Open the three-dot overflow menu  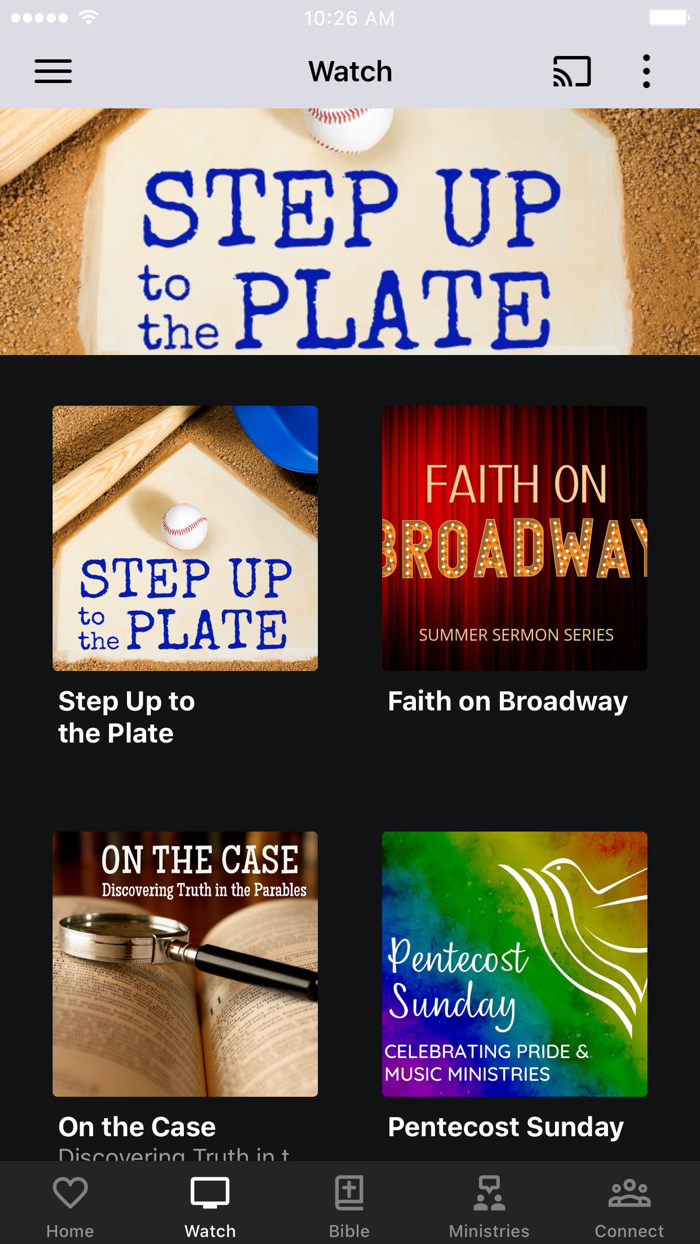pos(646,71)
